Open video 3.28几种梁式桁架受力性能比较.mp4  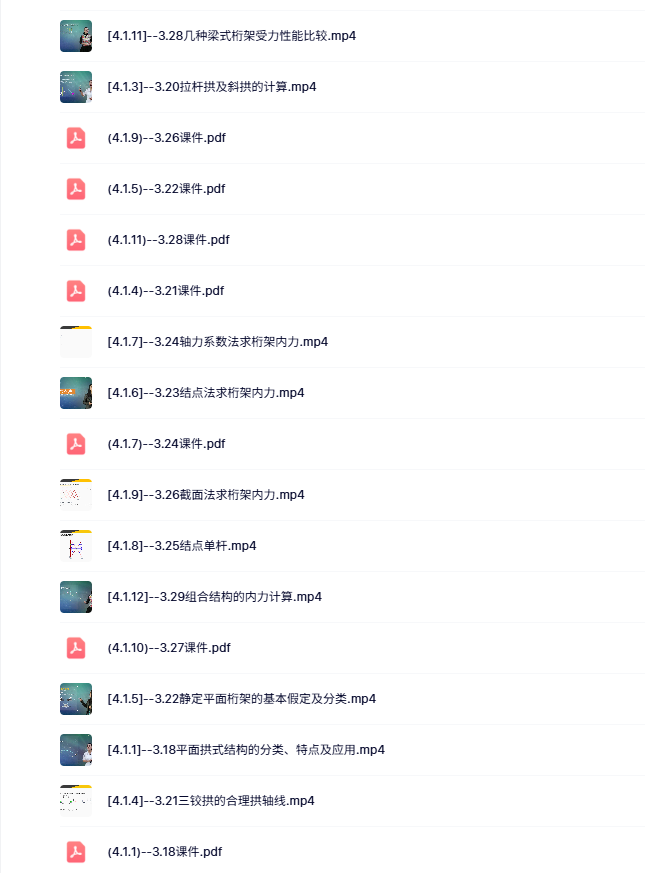click(x=231, y=36)
